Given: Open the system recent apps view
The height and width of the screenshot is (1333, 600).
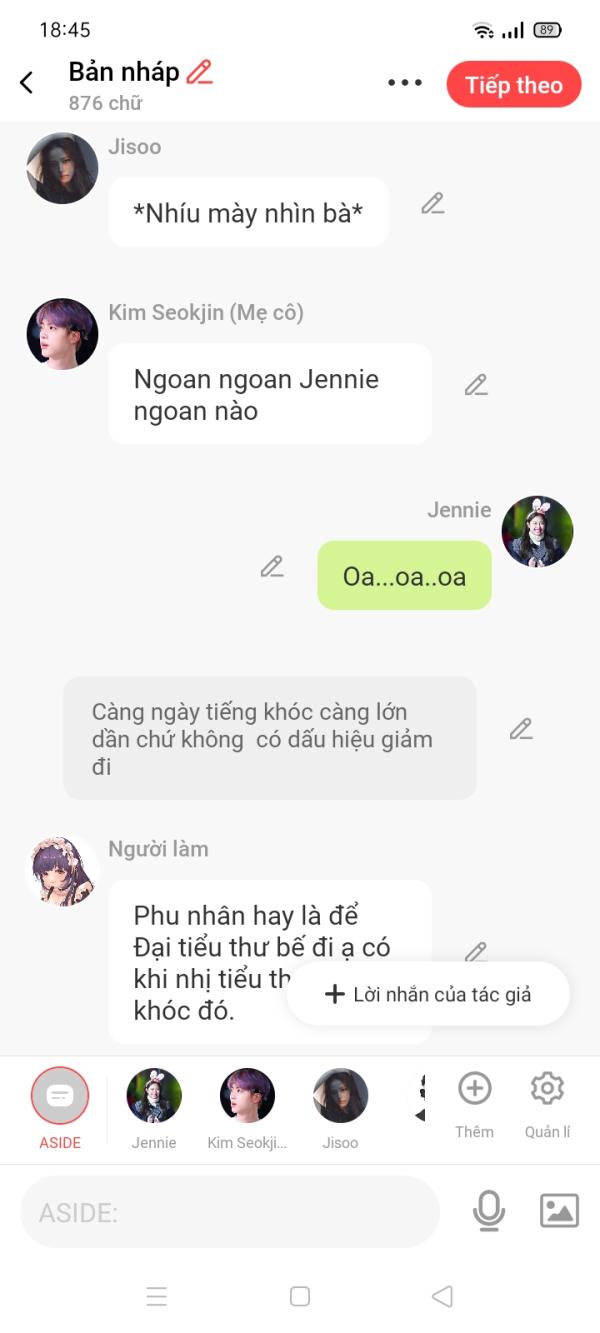Looking at the screenshot, I should click(x=157, y=1297).
